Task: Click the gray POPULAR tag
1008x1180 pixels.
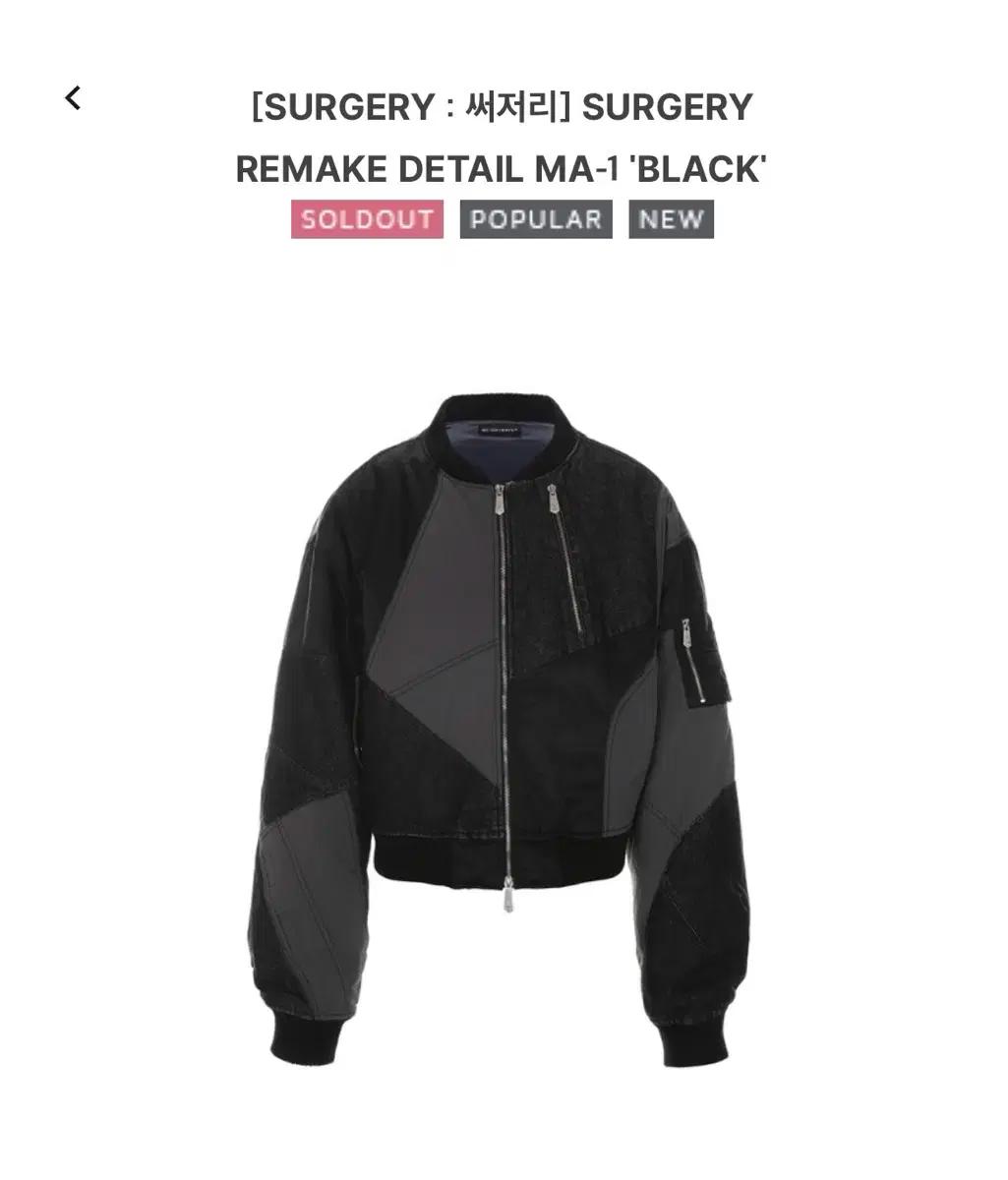Action: (x=534, y=220)
